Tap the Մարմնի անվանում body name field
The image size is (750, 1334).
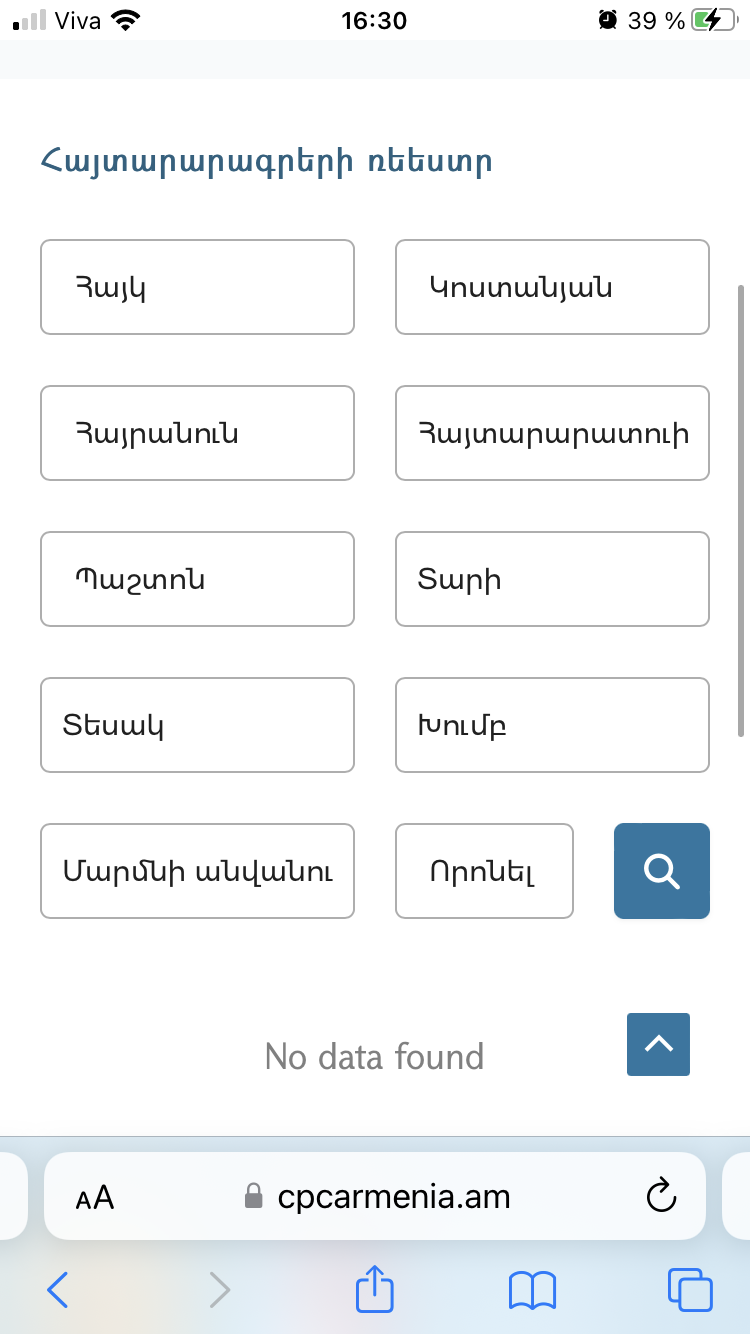[197, 871]
